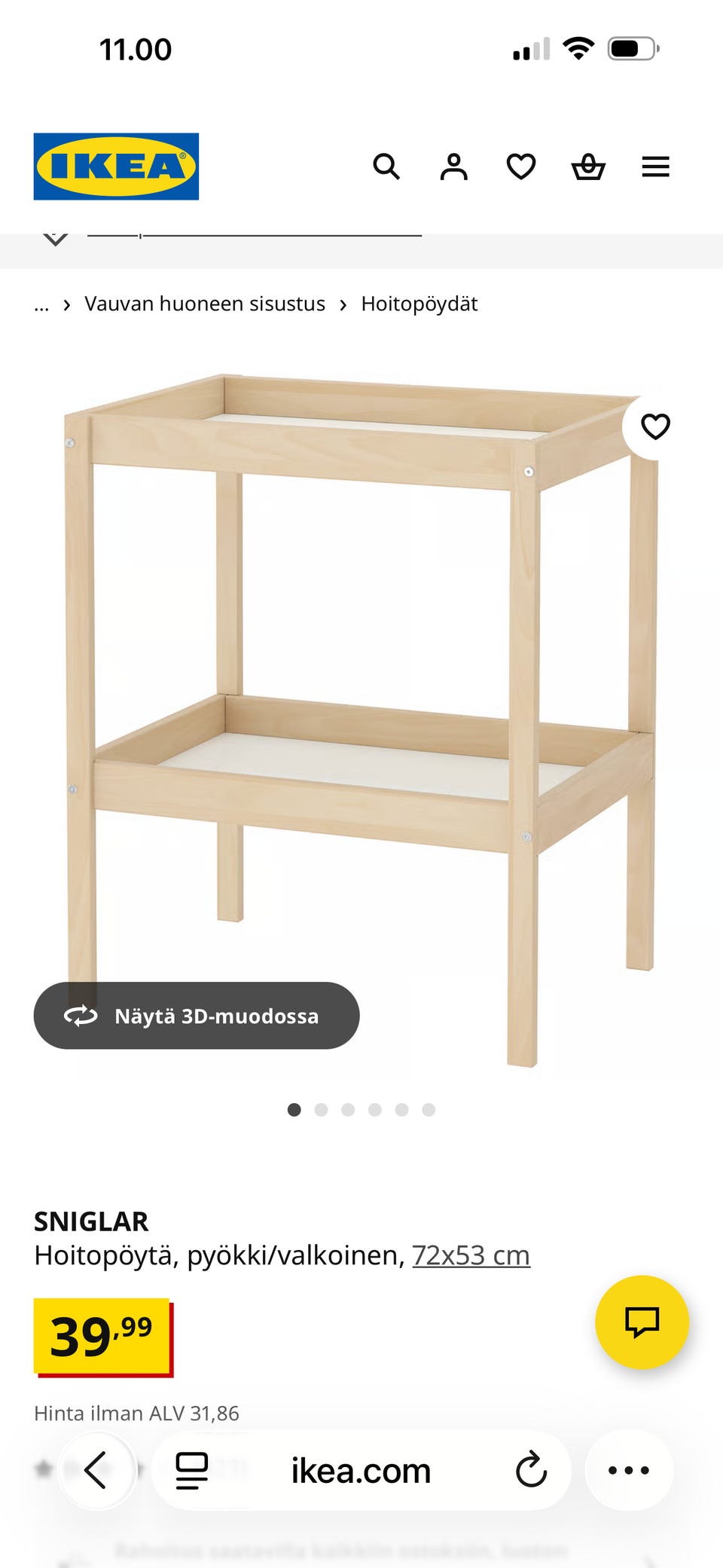
Task: Open the IKEA search
Action: click(386, 167)
